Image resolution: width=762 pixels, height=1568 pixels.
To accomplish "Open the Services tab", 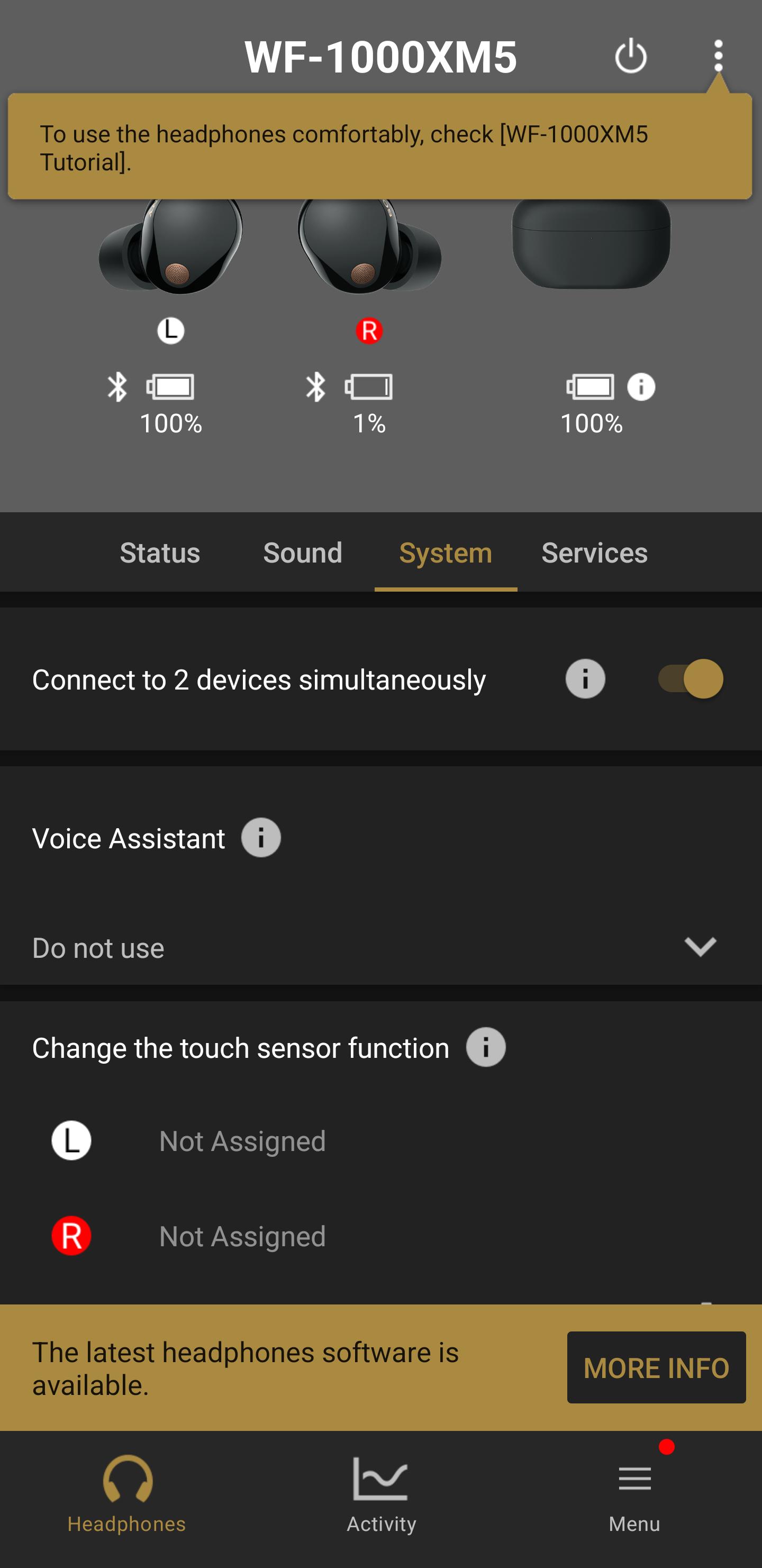I will (x=594, y=552).
